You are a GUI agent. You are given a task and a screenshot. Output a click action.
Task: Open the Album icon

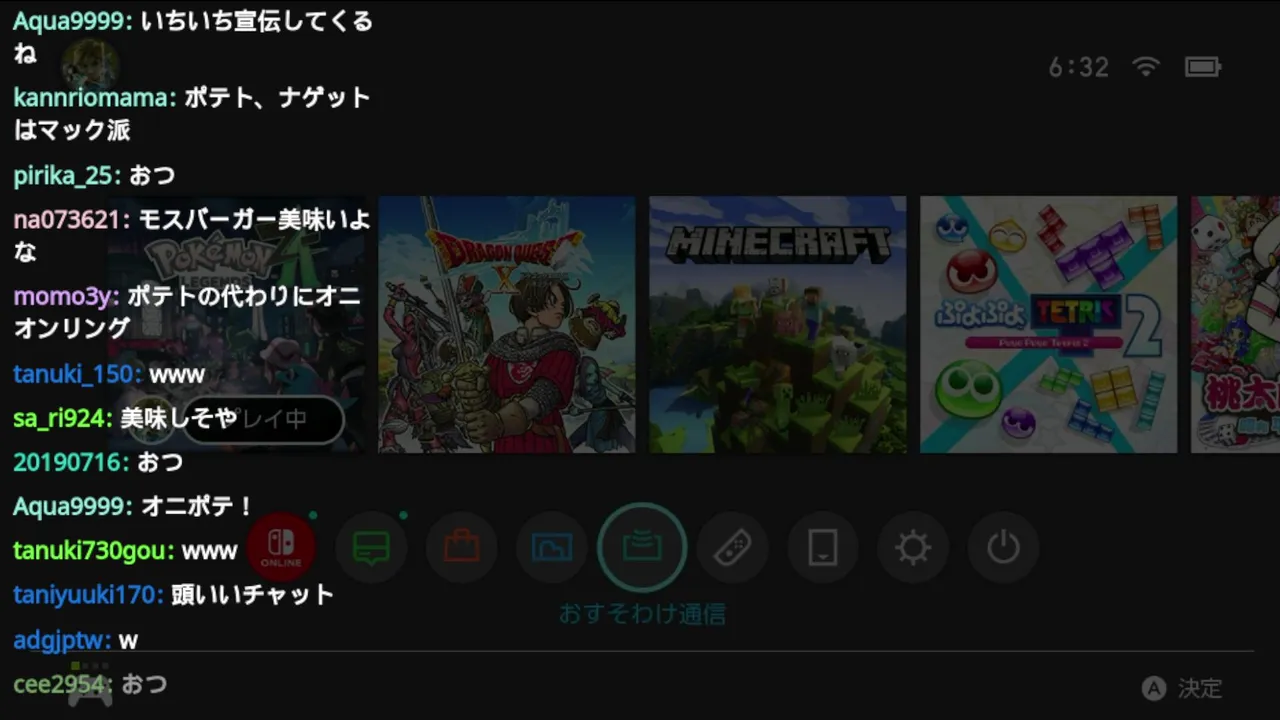pyautogui.click(x=552, y=548)
